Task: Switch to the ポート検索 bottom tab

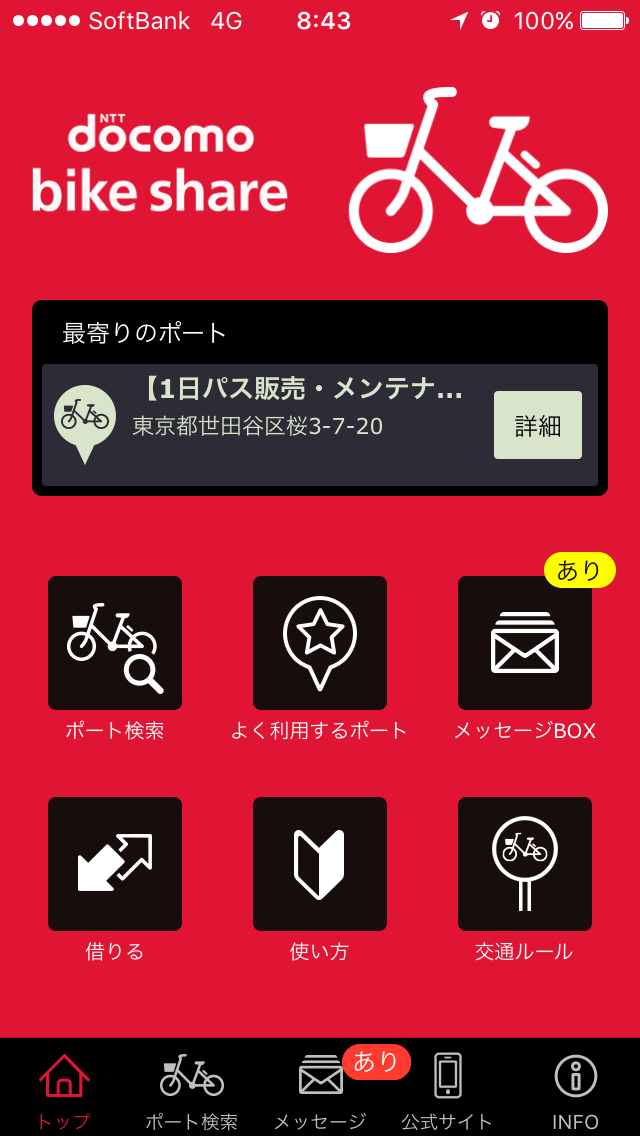Action: click(x=192, y=1088)
